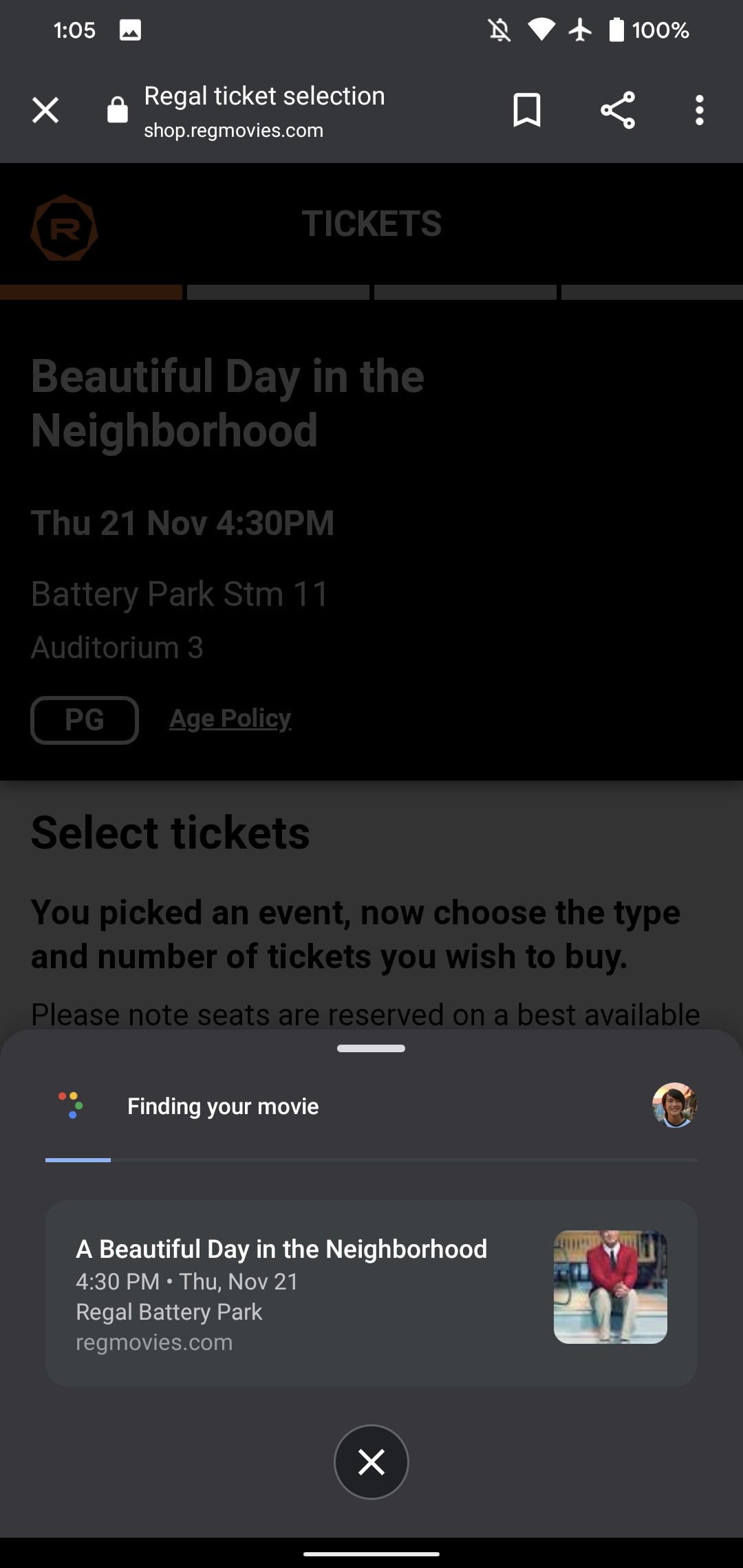Tap the Wi-Fi status icon
This screenshot has height=1568, width=743.
pyautogui.click(x=541, y=30)
